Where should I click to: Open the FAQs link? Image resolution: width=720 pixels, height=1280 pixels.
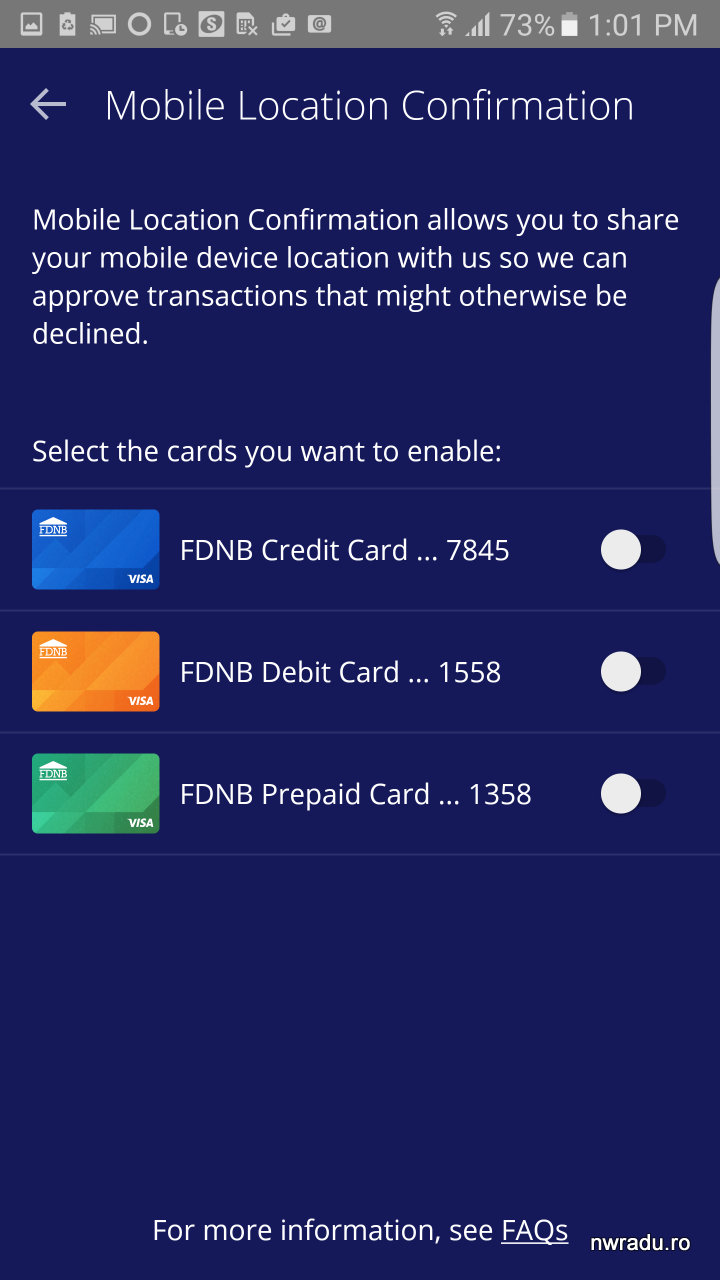point(534,1230)
